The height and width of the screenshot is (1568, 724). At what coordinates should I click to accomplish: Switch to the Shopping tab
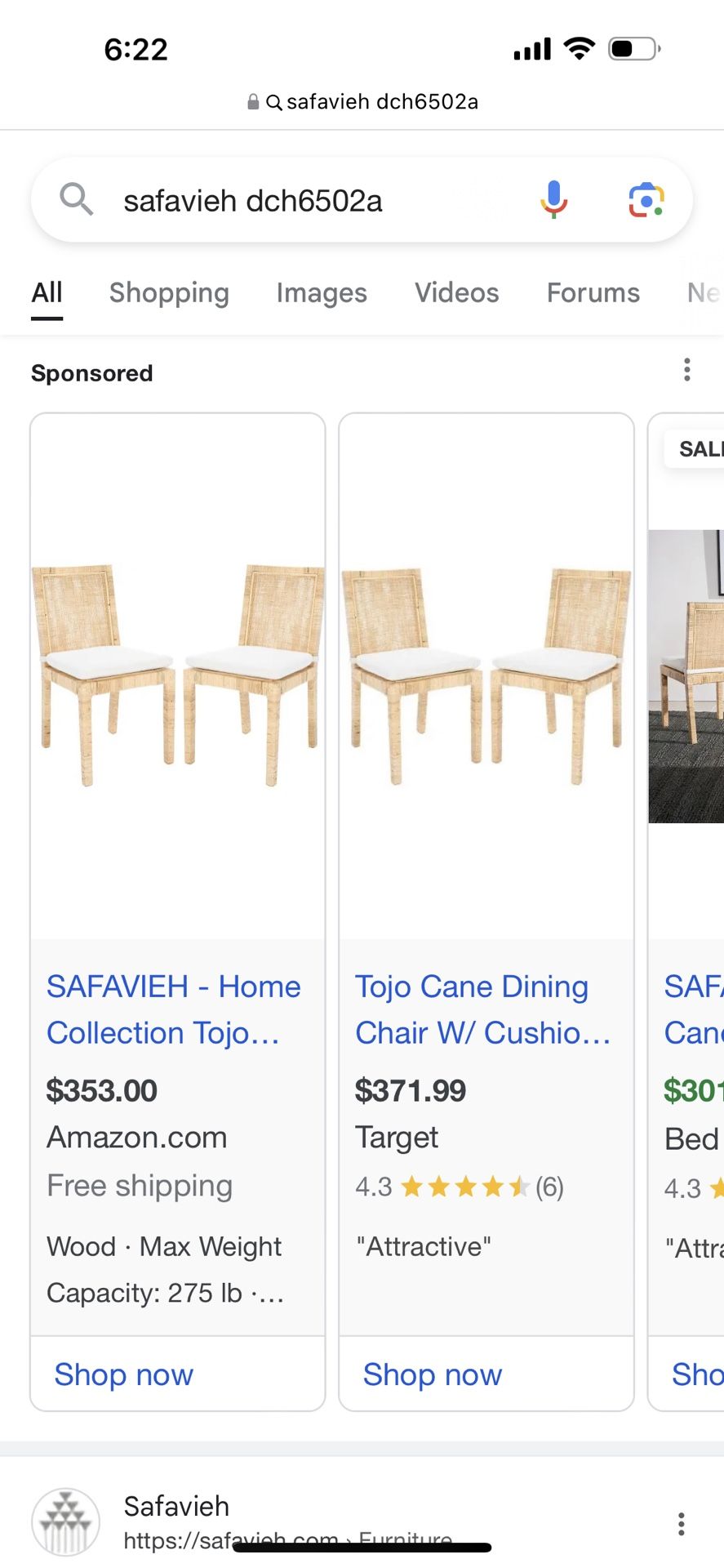168,292
